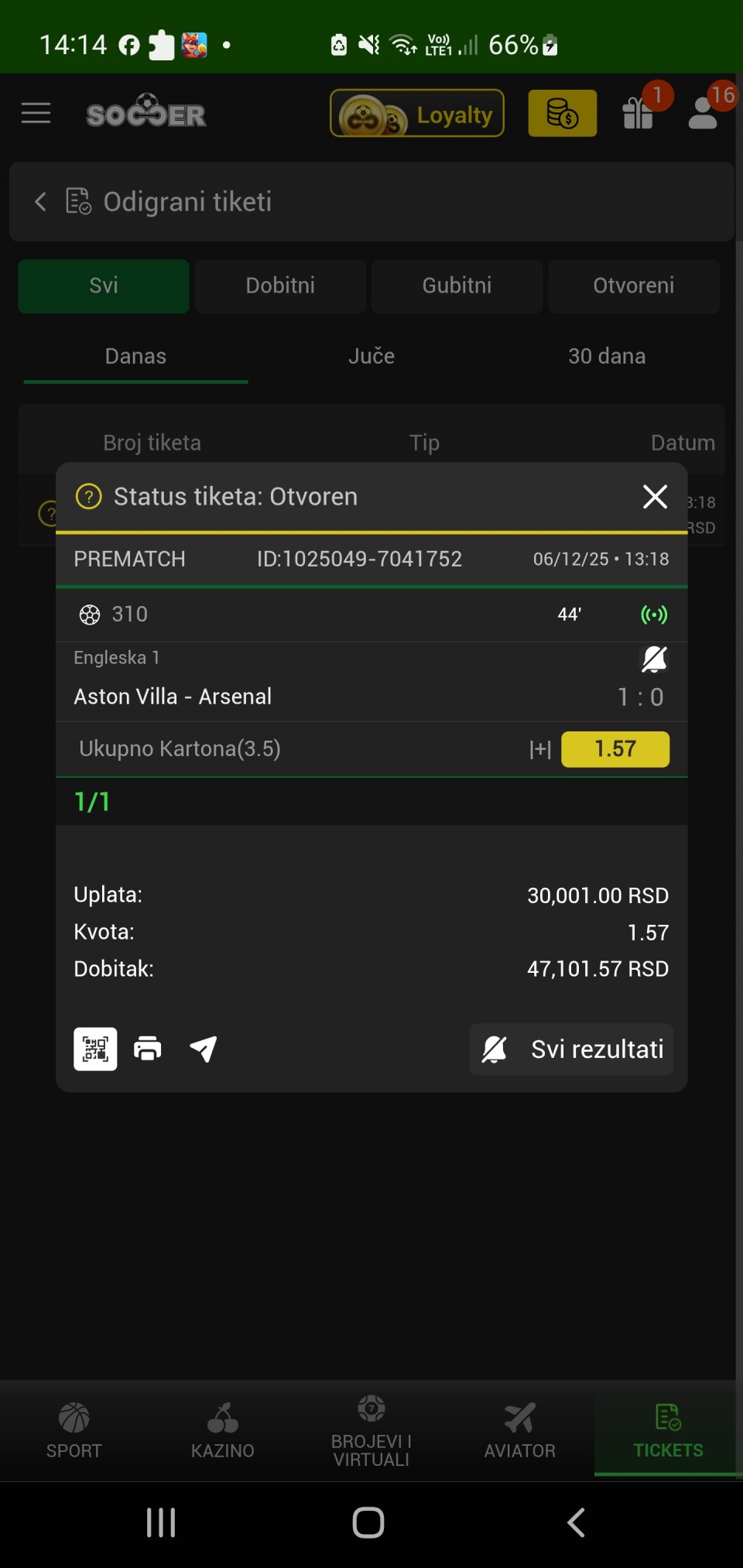Show only Otvoreni tickets
This screenshot has height=1568, width=743.
(x=633, y=286)
